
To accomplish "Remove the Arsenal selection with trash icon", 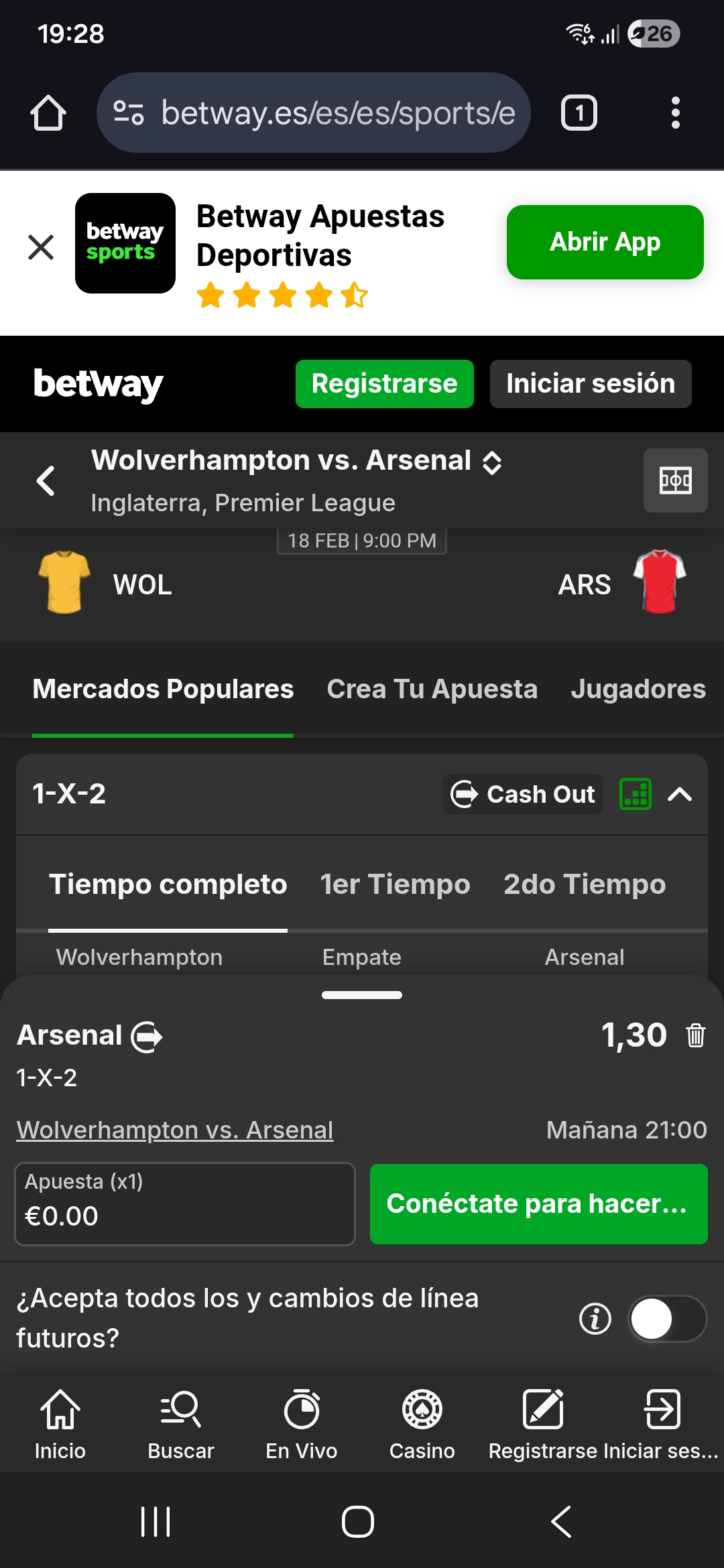I will coord(696,1035).
